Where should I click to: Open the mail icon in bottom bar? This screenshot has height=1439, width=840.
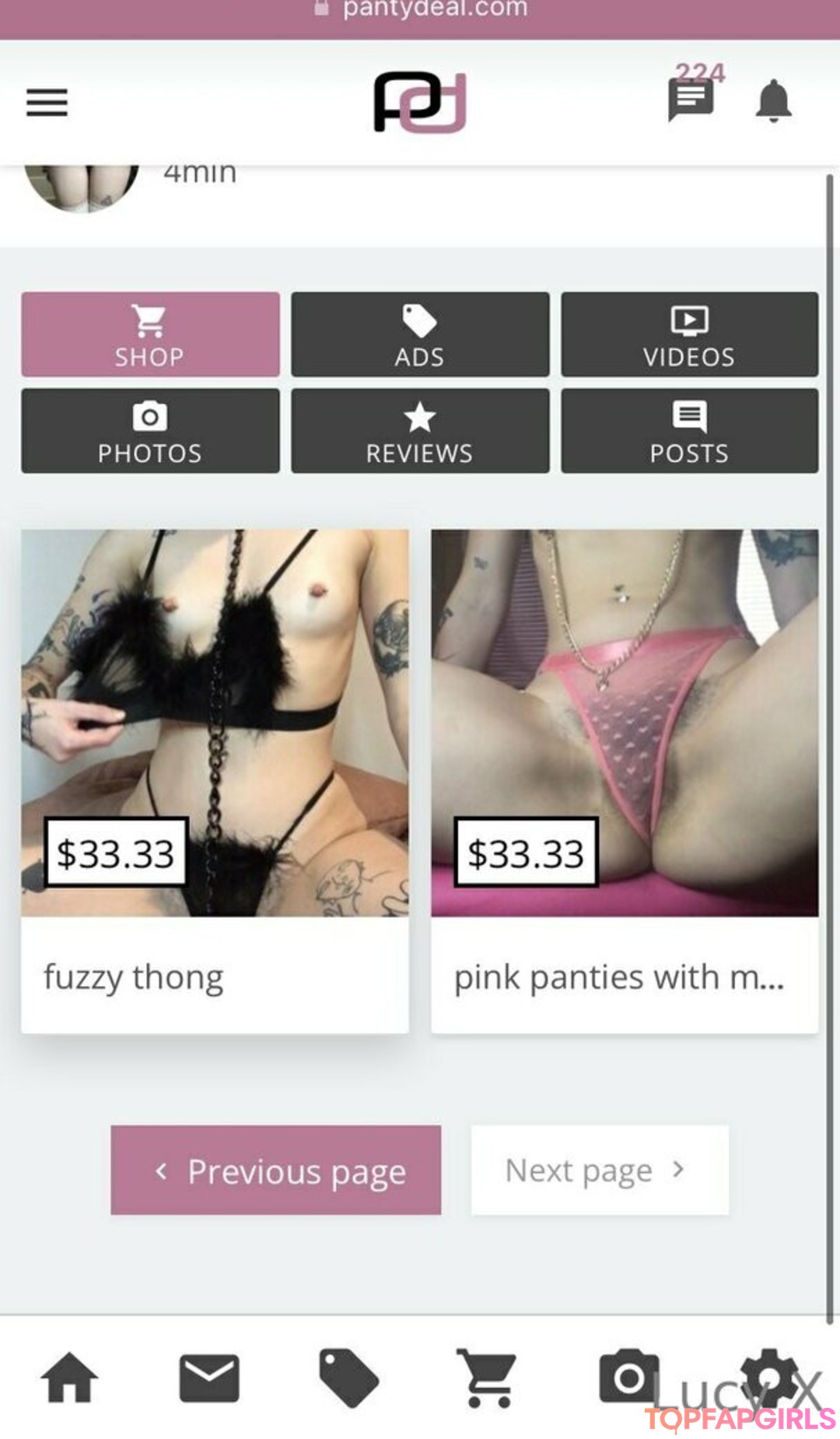209,1378
